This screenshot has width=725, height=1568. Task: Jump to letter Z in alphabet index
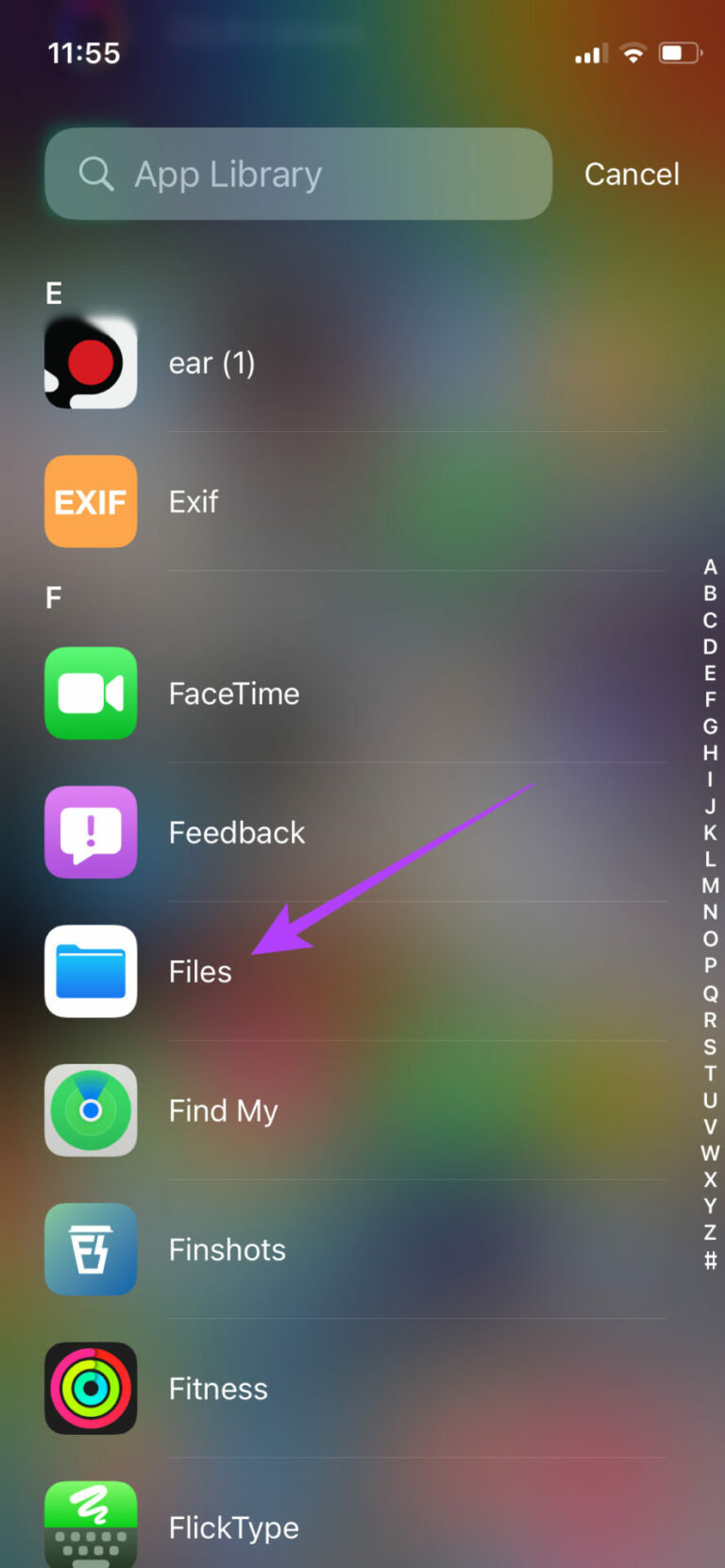tap(711, 1234)
